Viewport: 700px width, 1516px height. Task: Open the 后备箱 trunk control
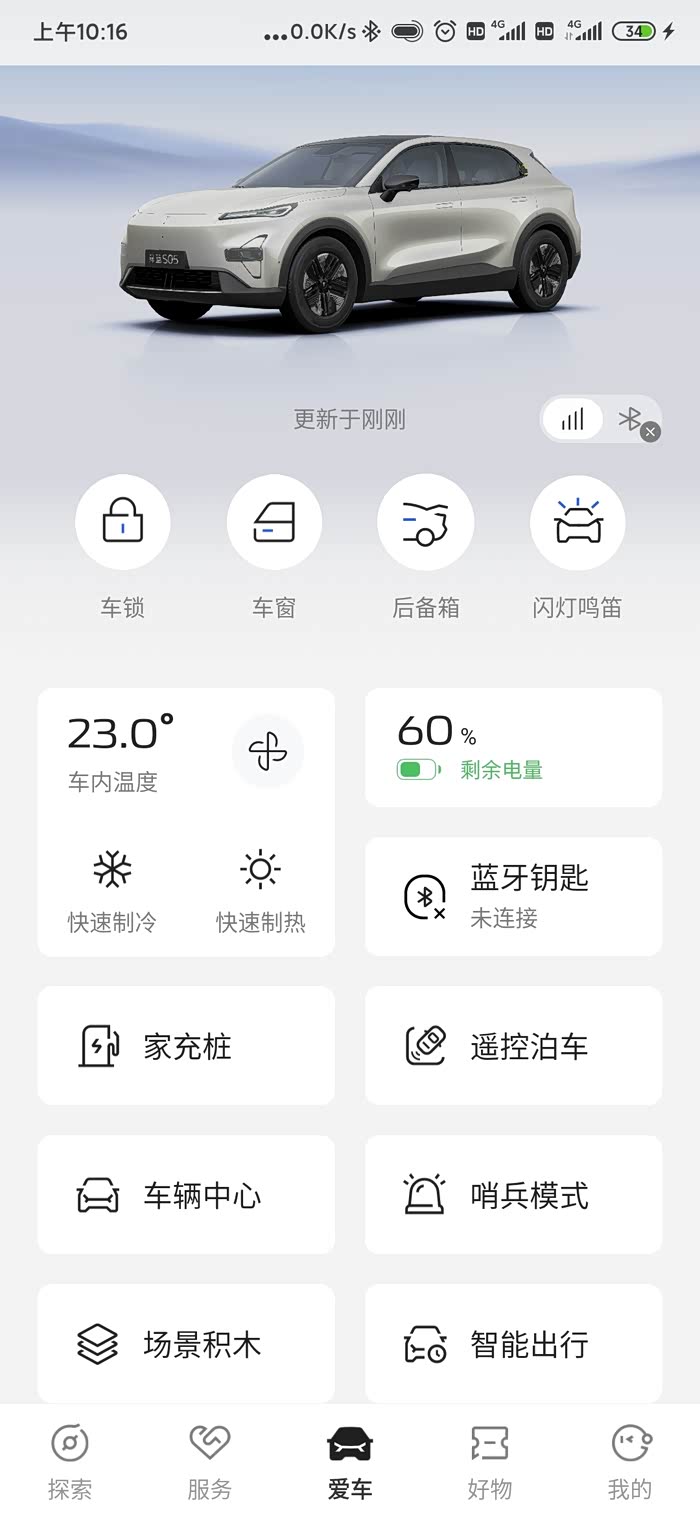tap(425, 522)
